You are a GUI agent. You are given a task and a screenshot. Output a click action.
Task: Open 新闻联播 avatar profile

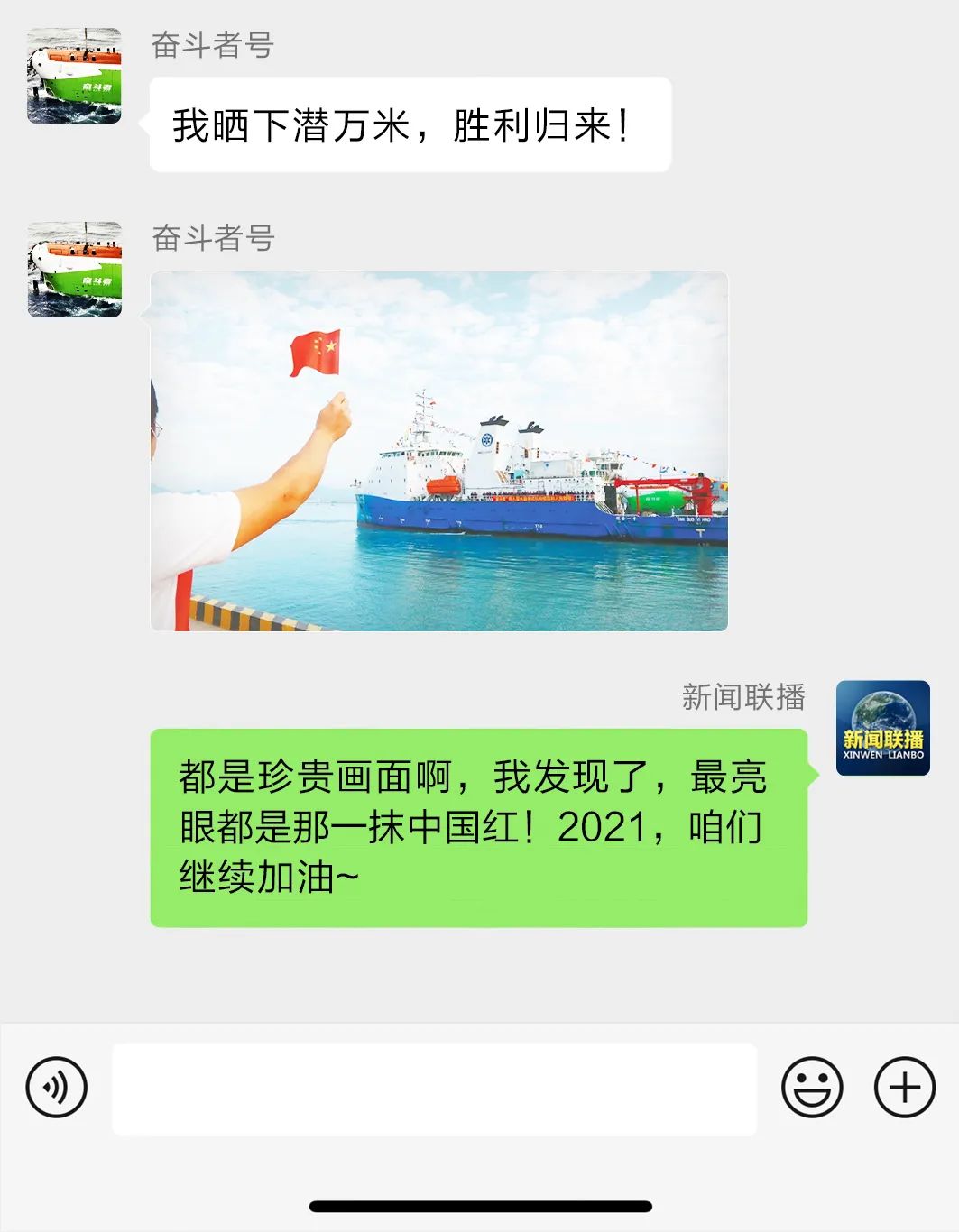[x=882, y=728]
